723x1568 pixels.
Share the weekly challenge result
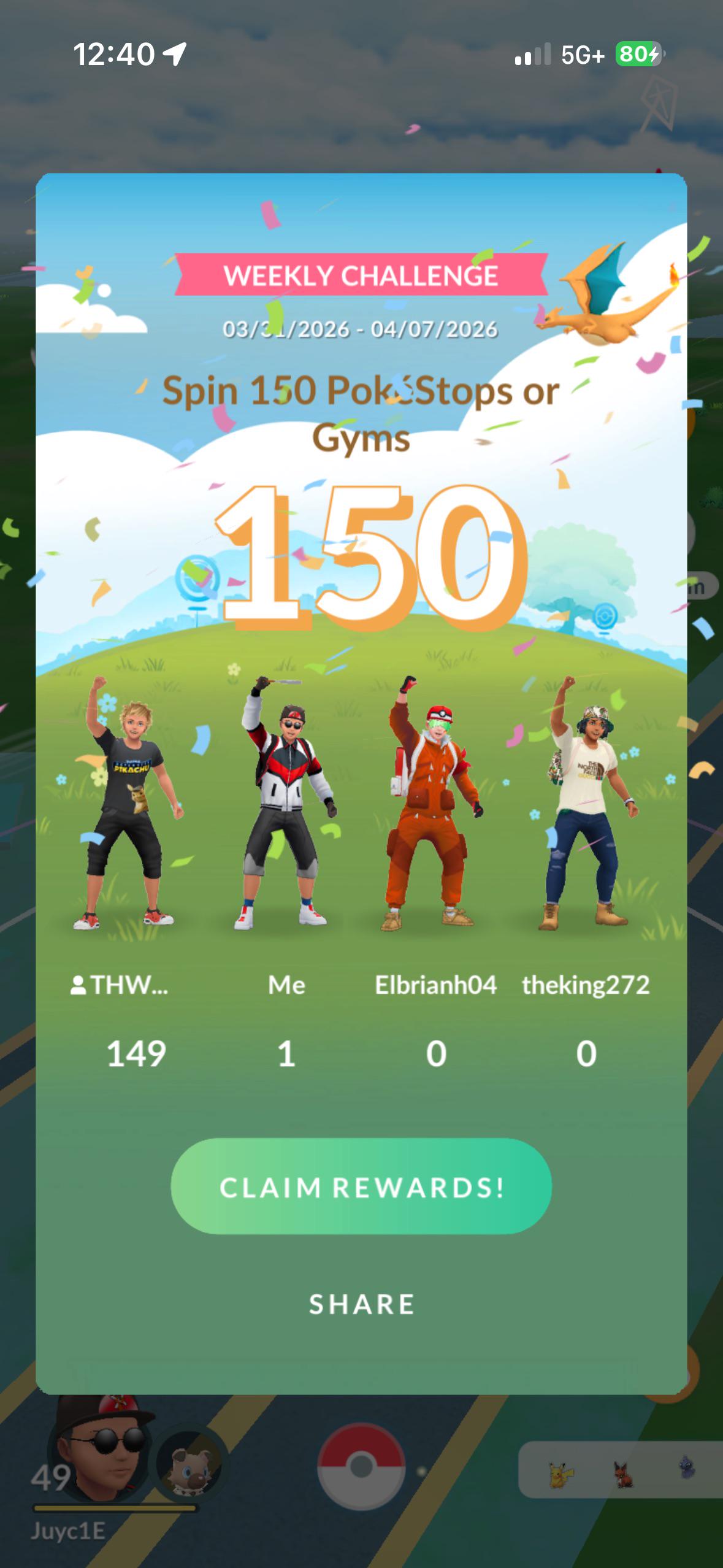pos(361,1304)
